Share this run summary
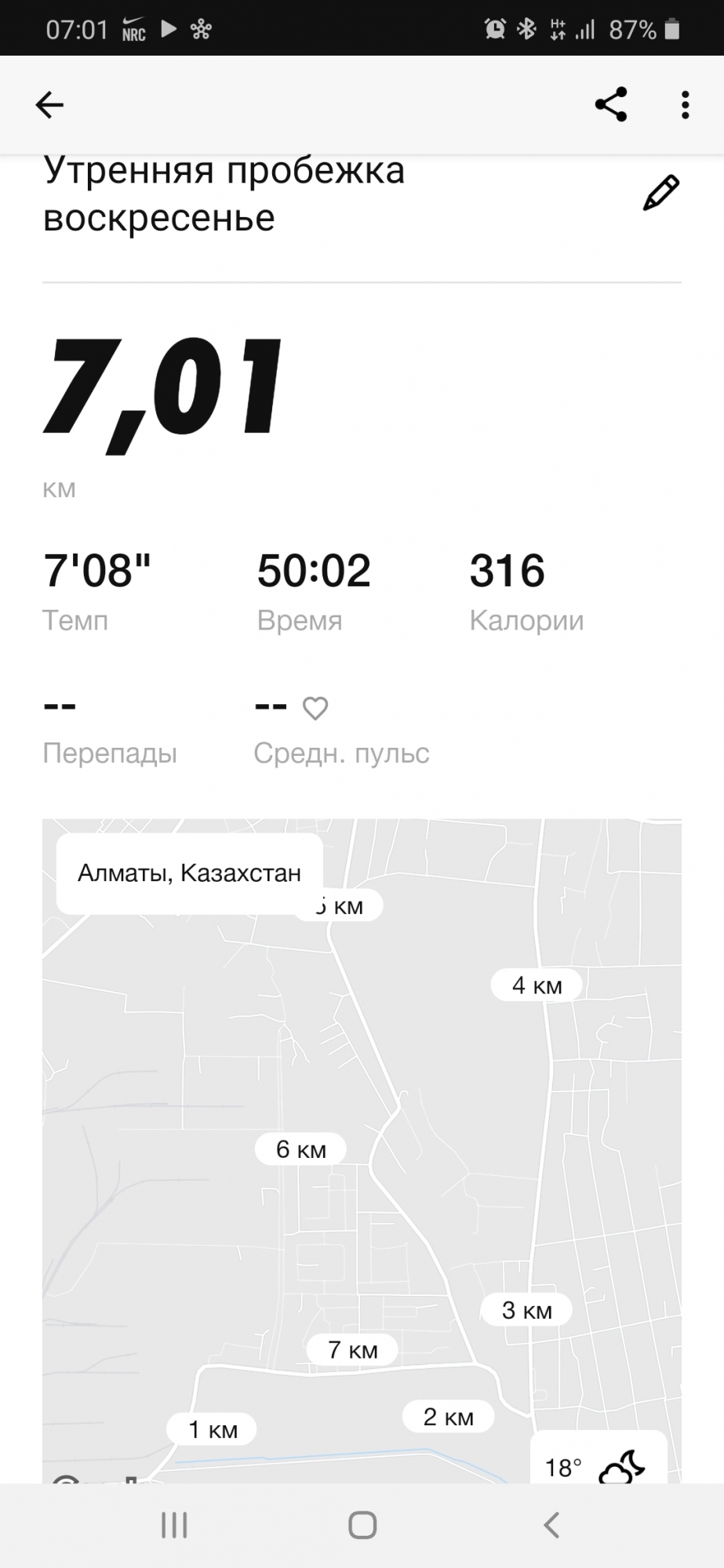 tap(611, 104)
